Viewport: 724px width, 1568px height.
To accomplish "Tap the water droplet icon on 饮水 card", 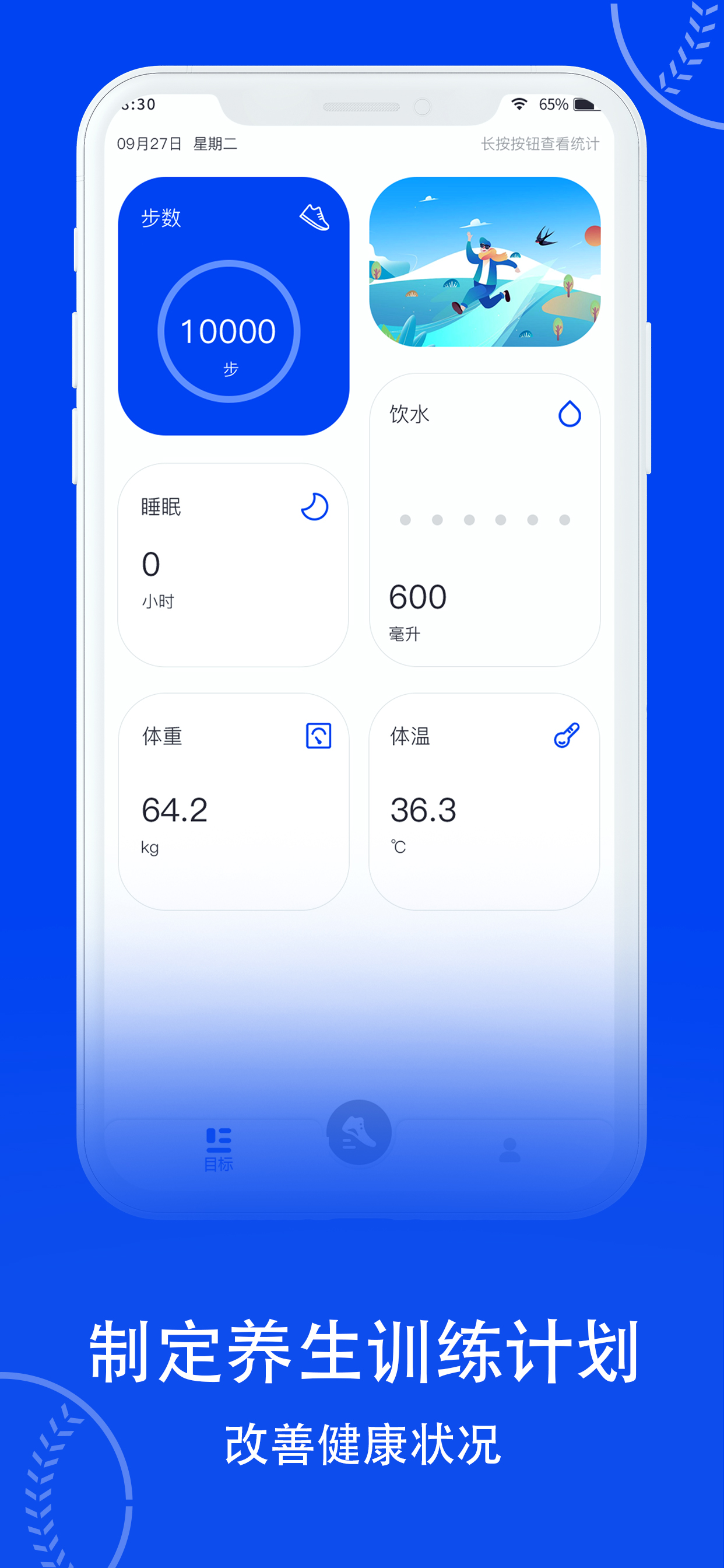I will pos(571,414).
